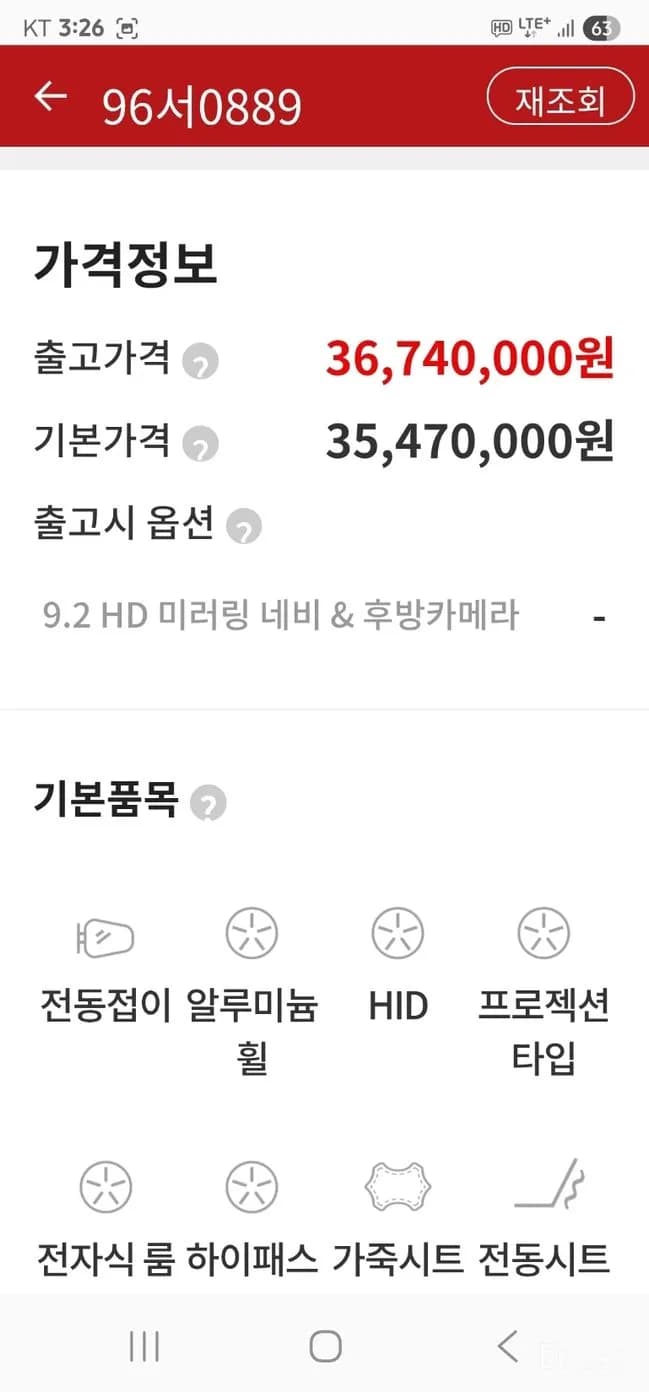649x1392 pixels.
Task: Tap the system back button
Action: [508, 1346]
